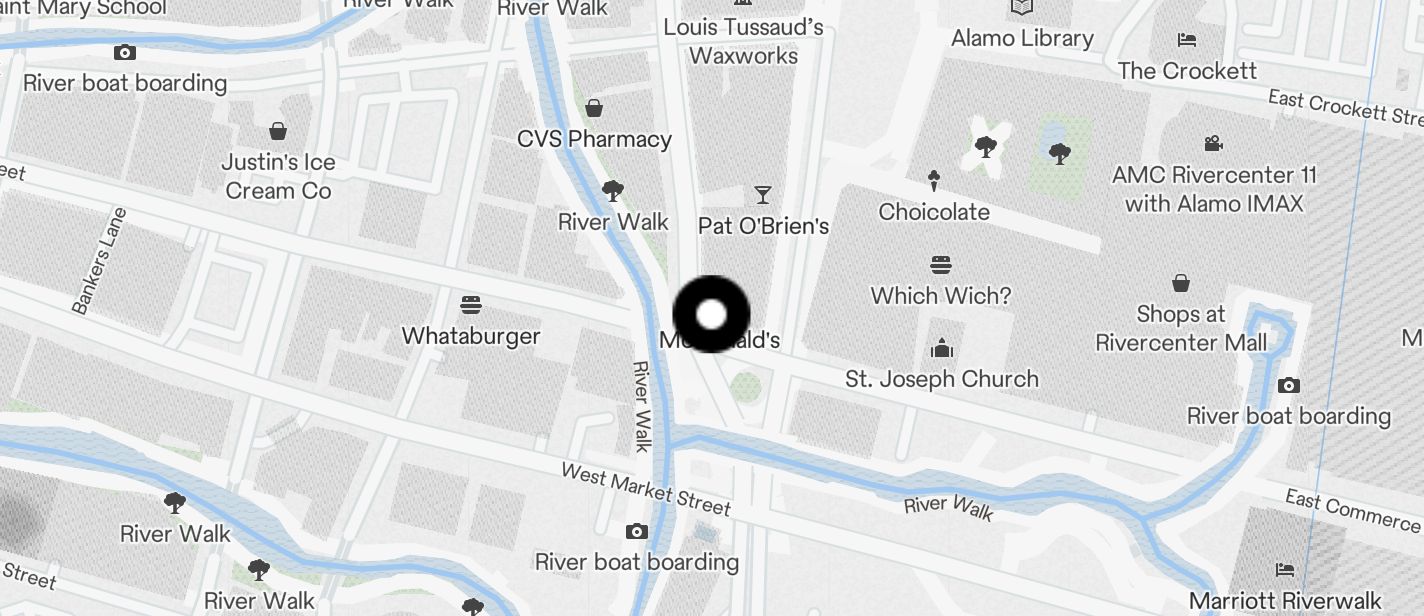This screenshot has width=1424, height=616.
Task: Open Justin's Ice Cream Co marker
Action: coord(278,131)
